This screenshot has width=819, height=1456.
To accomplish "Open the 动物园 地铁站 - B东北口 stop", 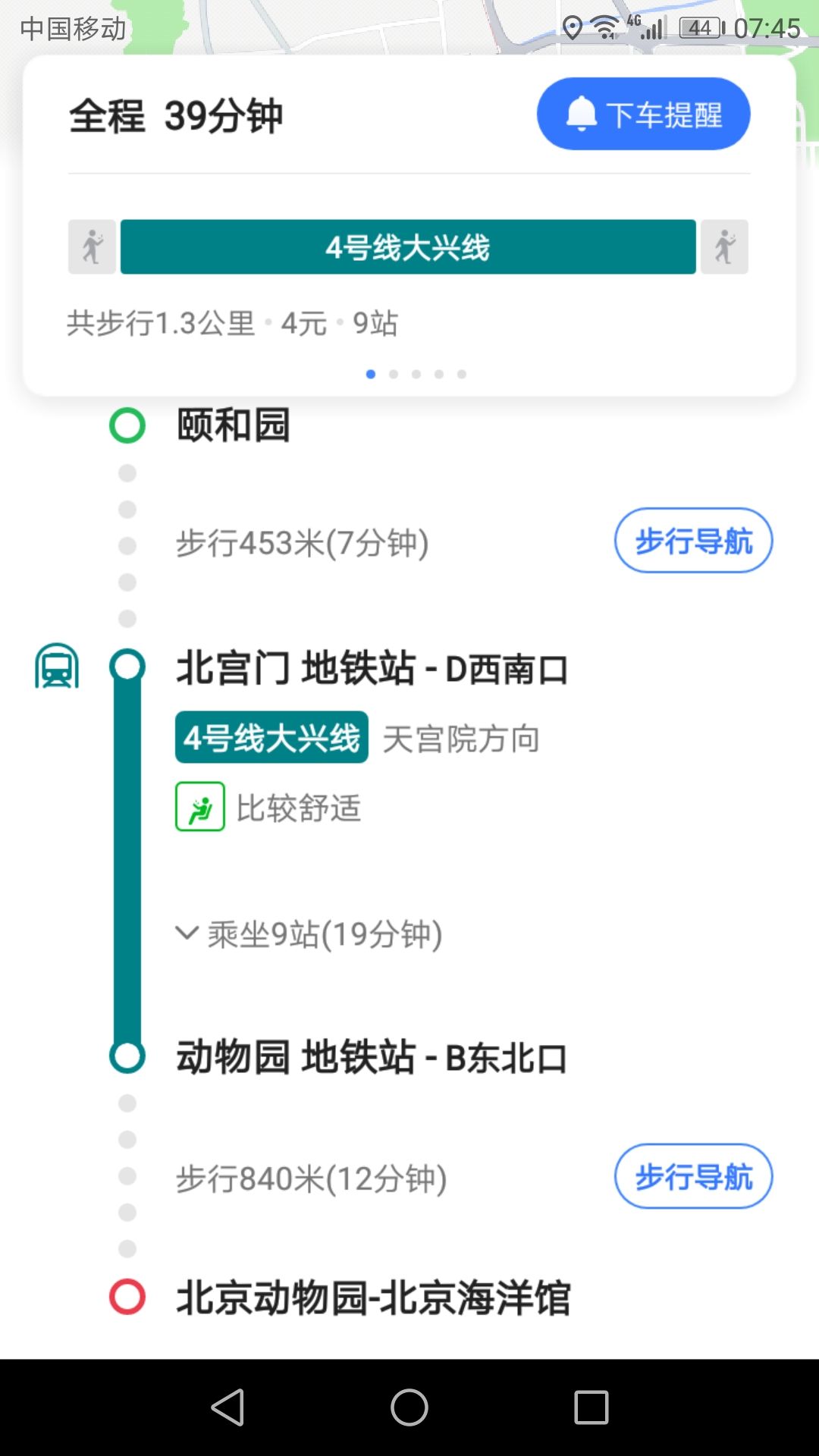I will click(372, 1057).
